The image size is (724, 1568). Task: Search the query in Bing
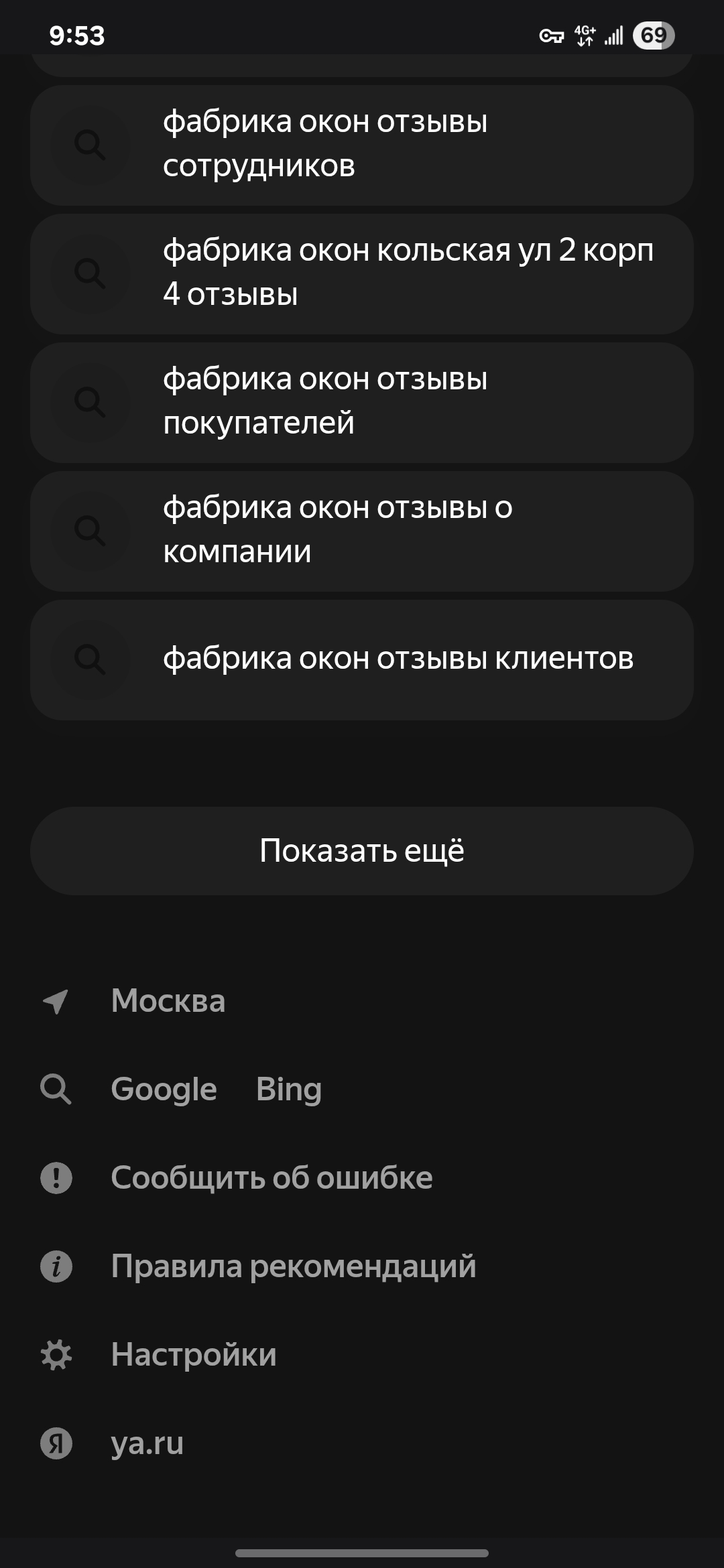(x=288, y=1090)
